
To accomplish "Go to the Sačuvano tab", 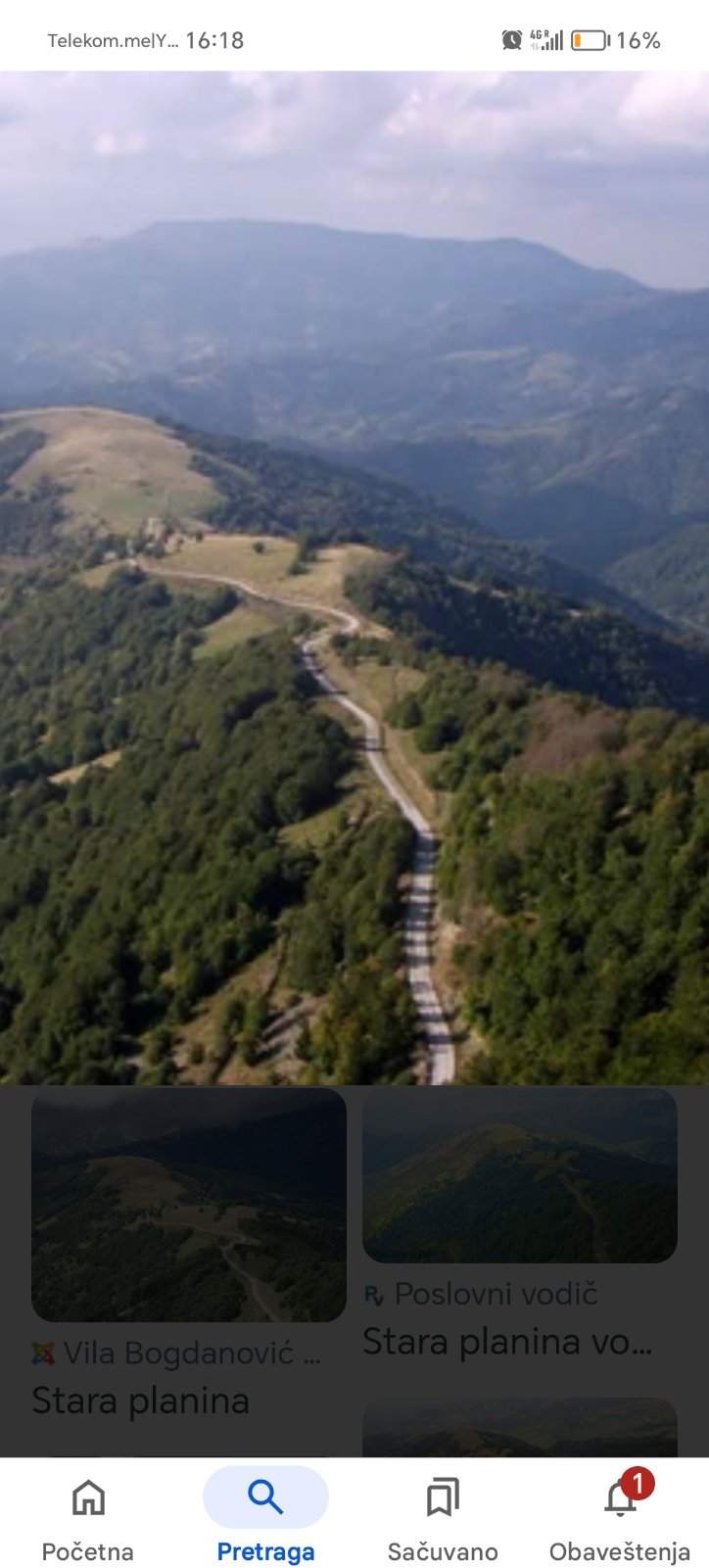I will pyautogui.click(x=443, y=1514).
